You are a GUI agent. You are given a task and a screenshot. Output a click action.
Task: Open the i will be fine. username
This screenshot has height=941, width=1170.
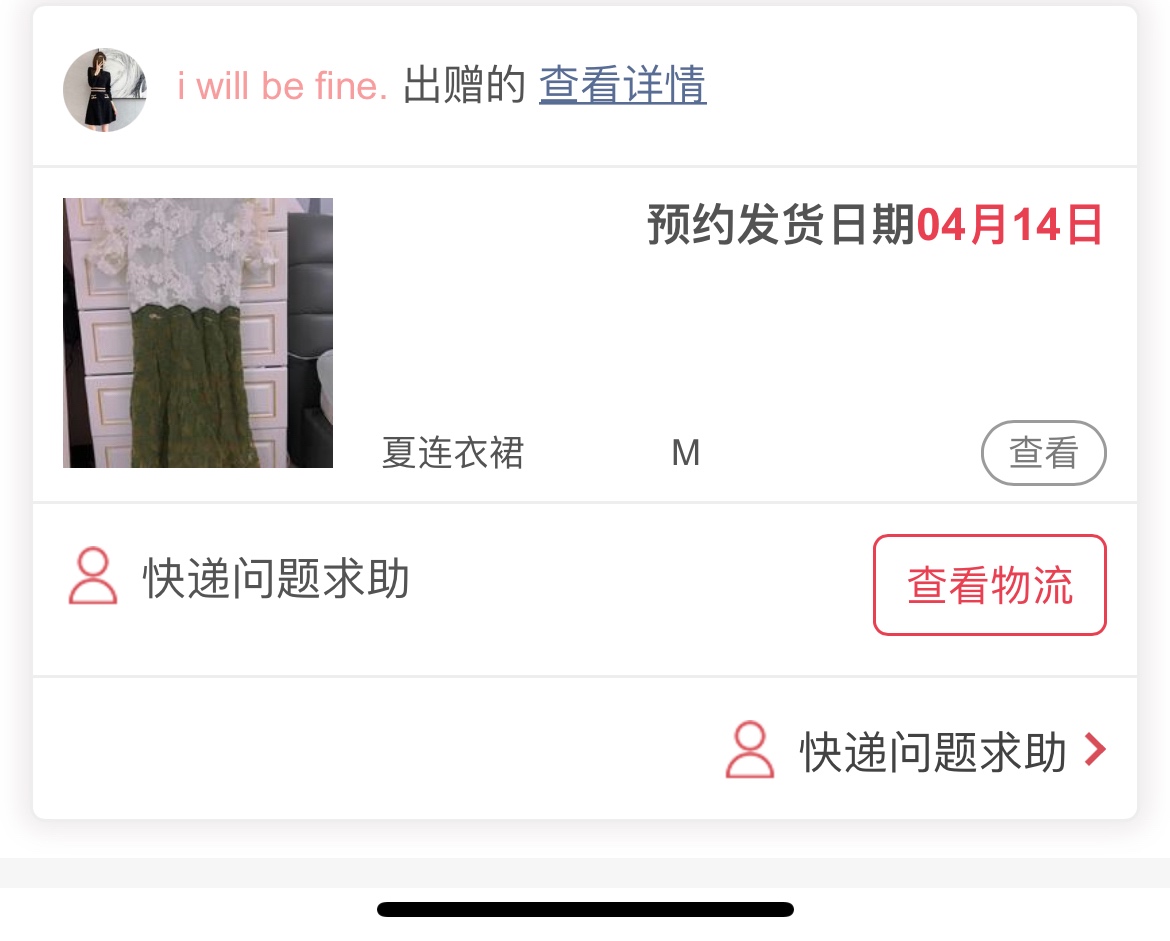[282, 87]
